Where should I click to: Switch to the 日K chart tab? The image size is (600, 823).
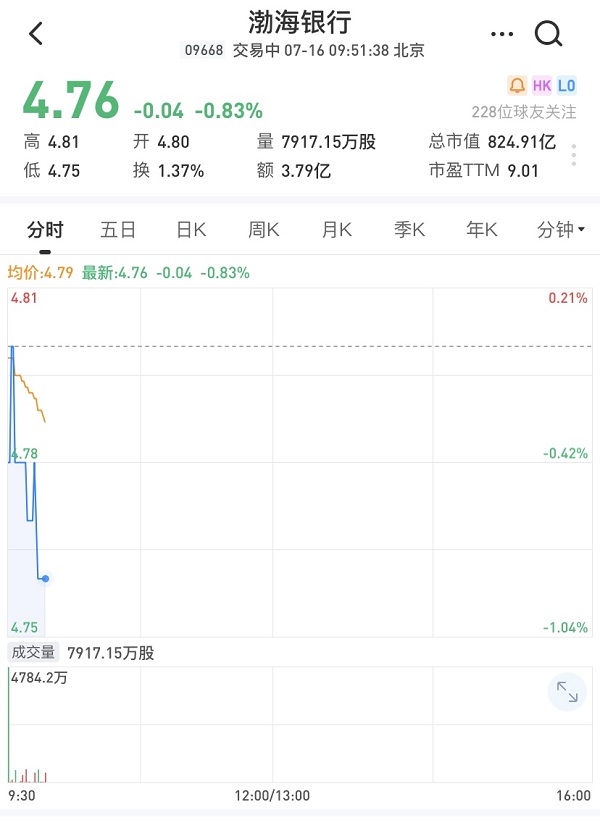(x=191, y=230)
